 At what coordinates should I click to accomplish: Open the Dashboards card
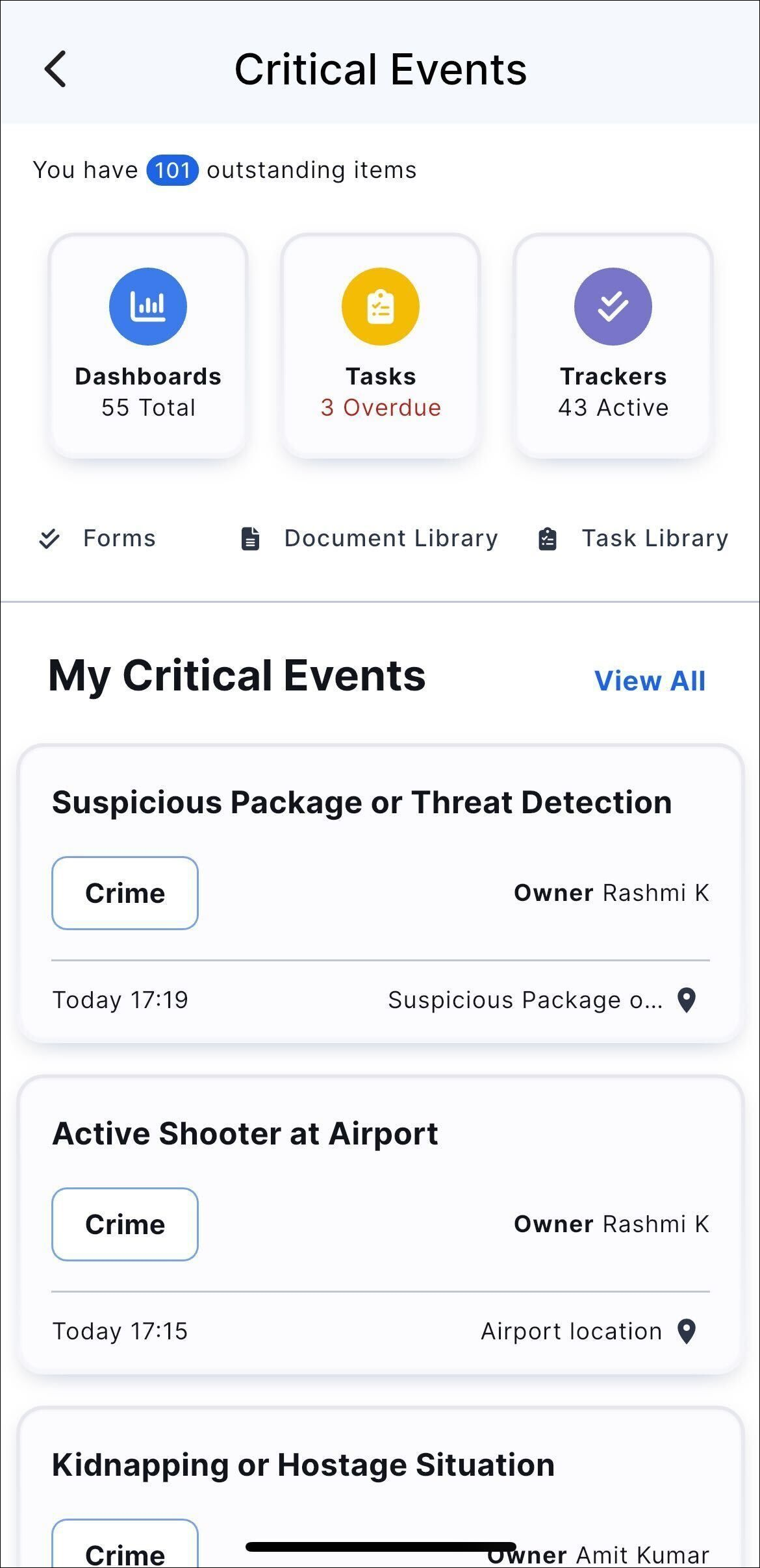[148, 346]
